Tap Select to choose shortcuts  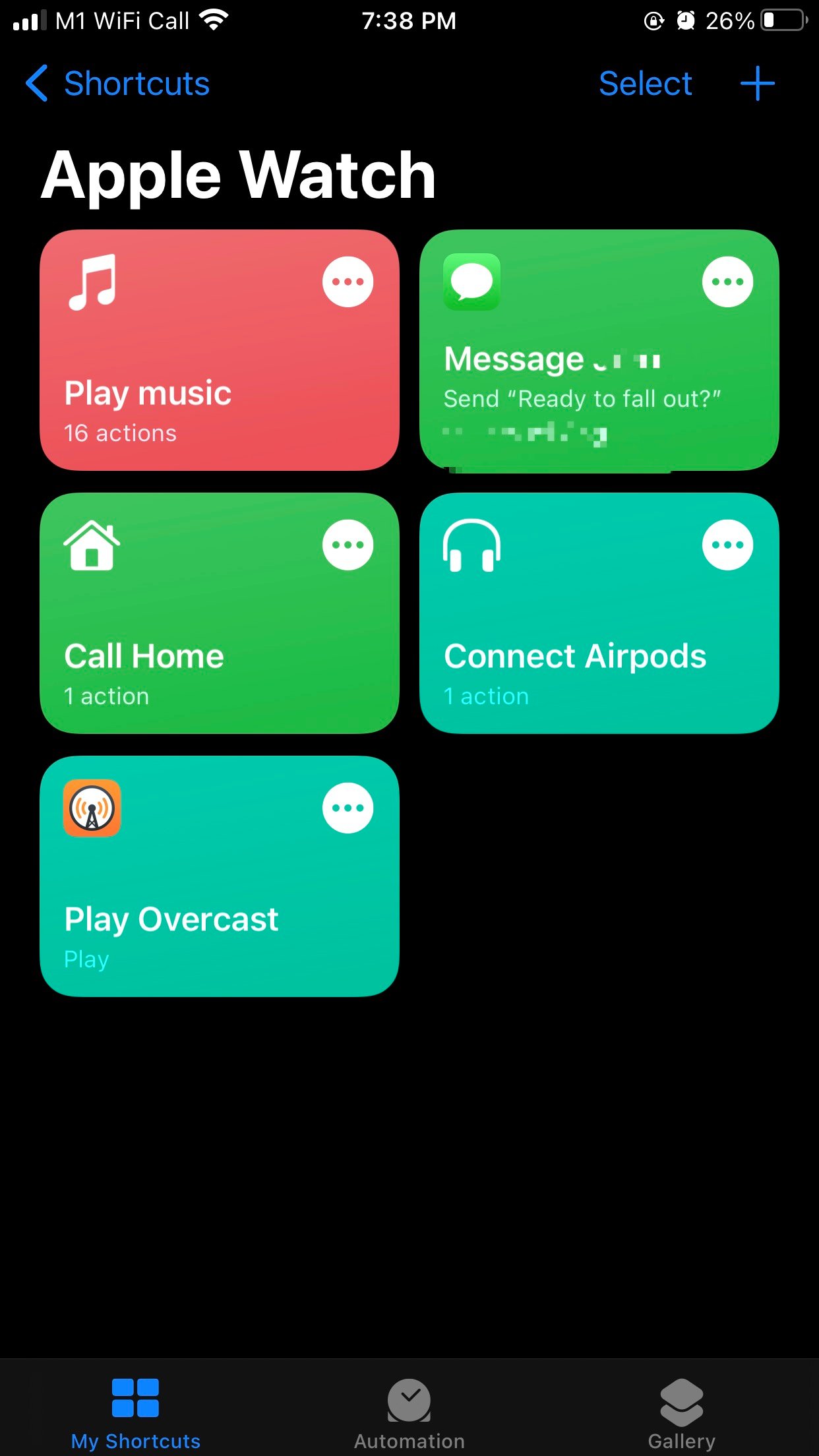pos(645,84)
